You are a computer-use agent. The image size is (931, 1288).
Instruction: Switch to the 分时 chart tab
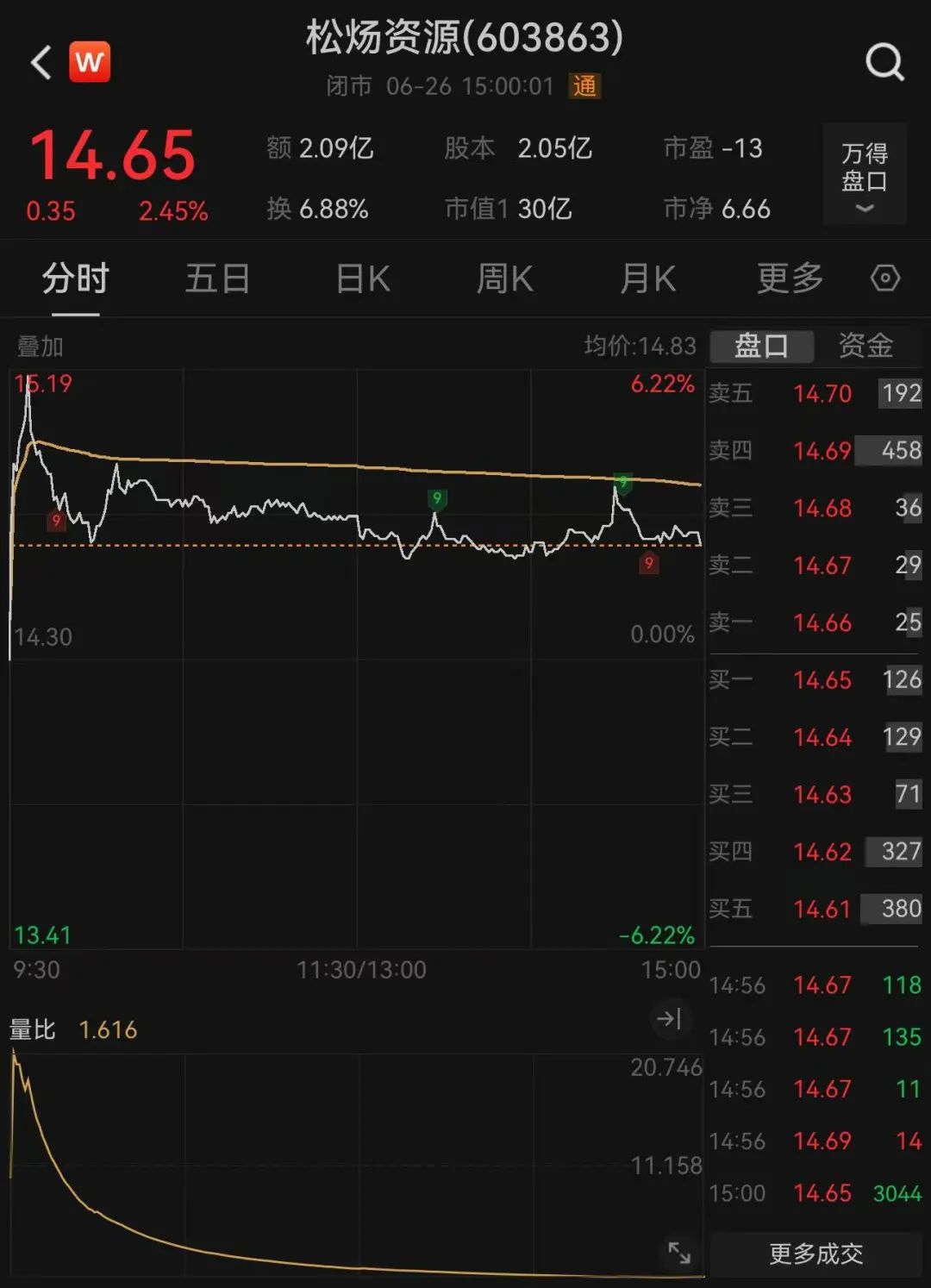(x=76, y=278)
